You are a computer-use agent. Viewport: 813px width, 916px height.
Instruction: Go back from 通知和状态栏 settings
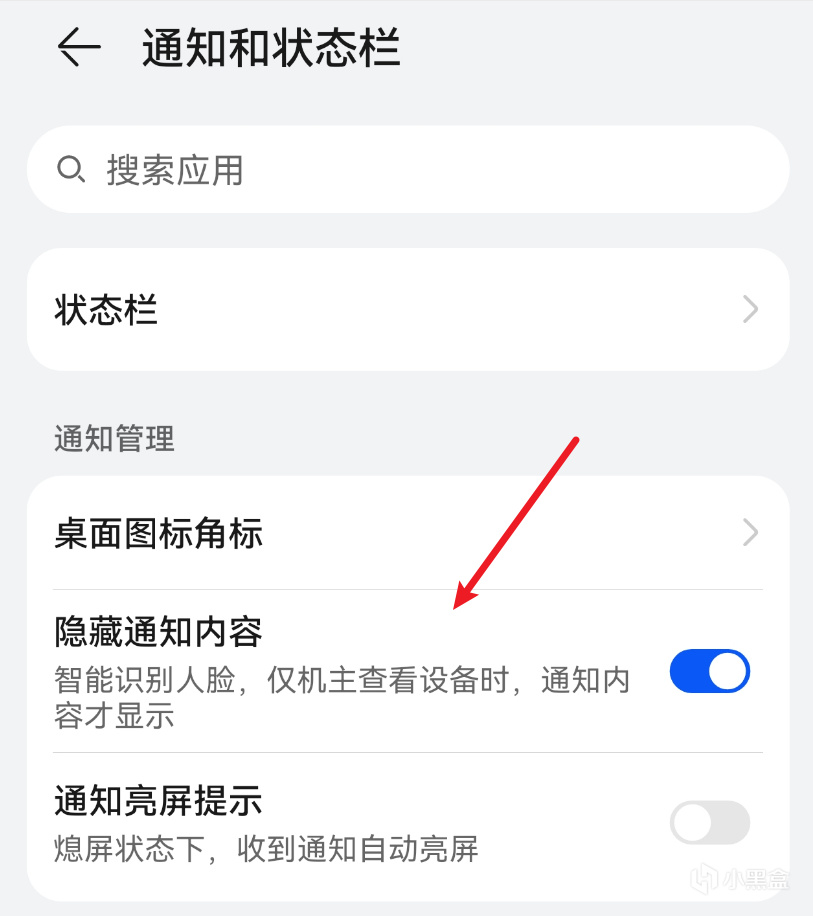tap(79, 48)
